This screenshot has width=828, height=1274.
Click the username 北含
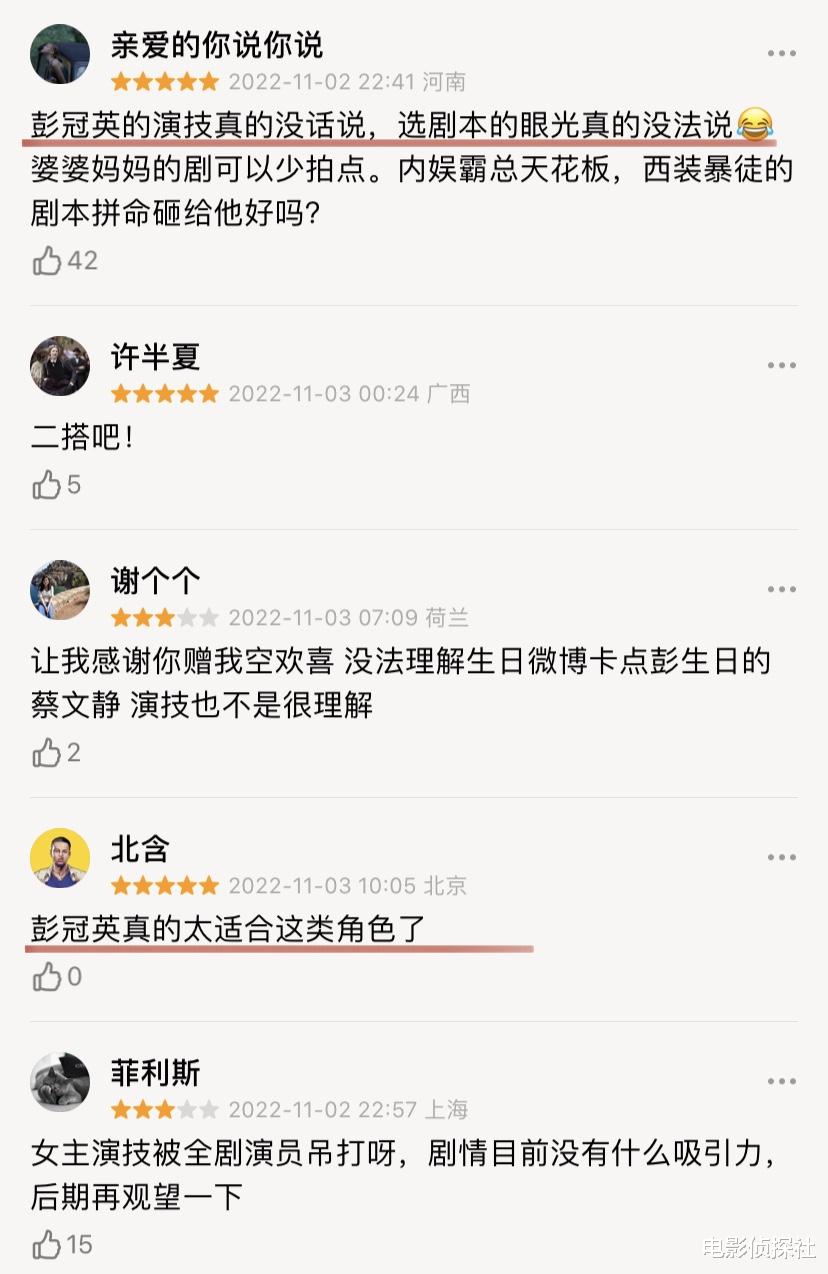click(x=140, y=849)
